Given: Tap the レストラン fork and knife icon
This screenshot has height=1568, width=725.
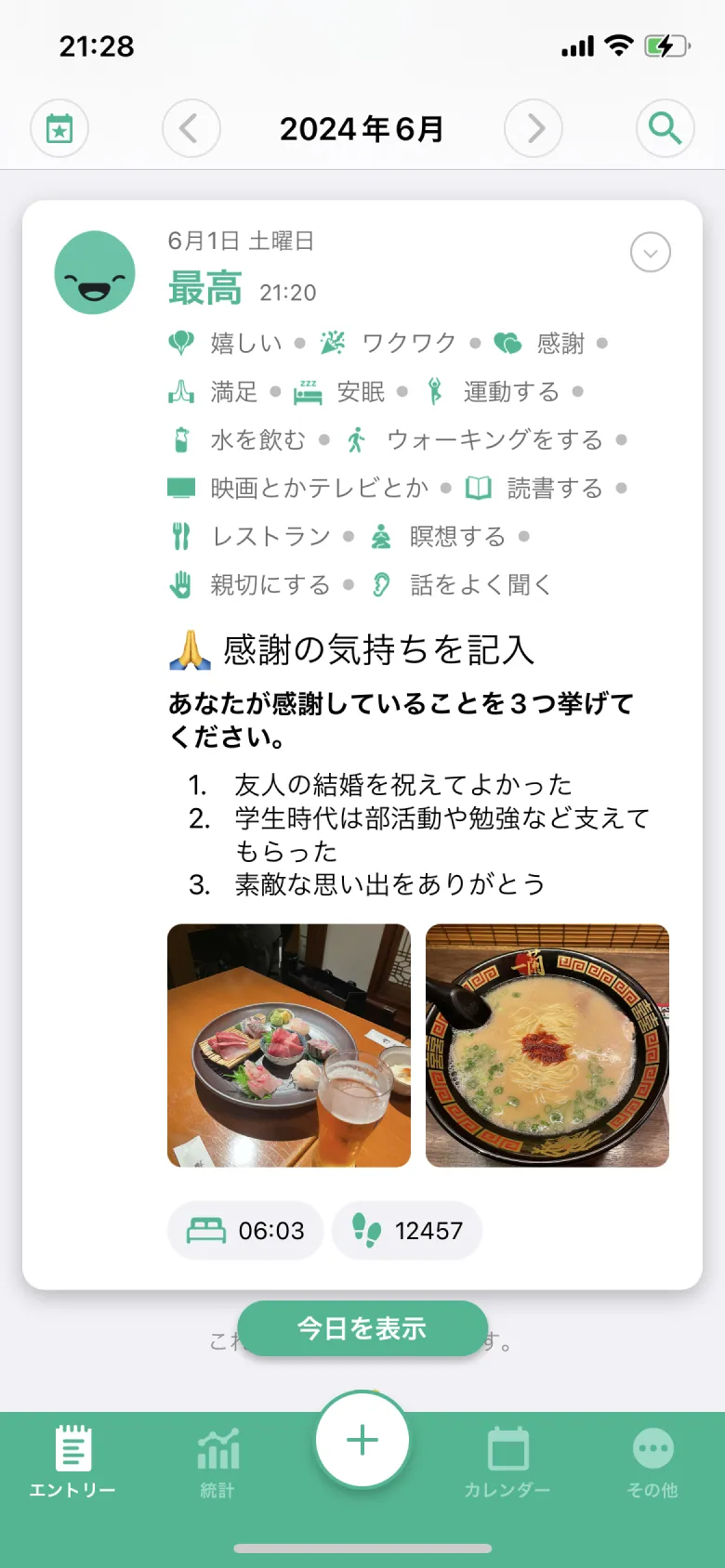Looking at the screenshot, I should [x=182, y=536].
